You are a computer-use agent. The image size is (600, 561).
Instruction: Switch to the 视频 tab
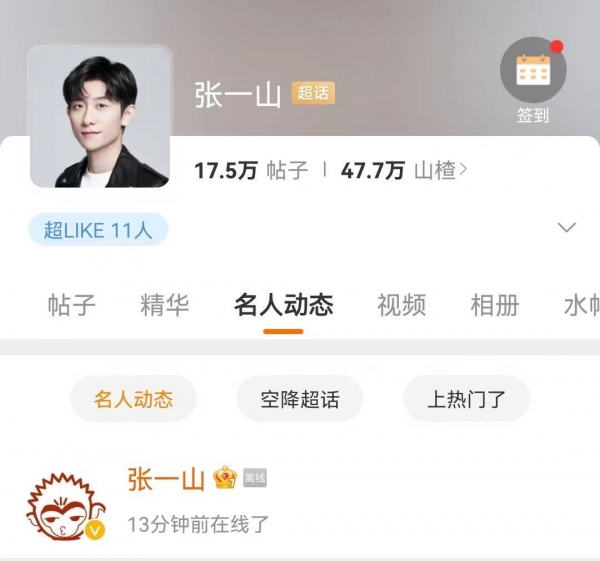pyautogui.click(x=401, y=305)
